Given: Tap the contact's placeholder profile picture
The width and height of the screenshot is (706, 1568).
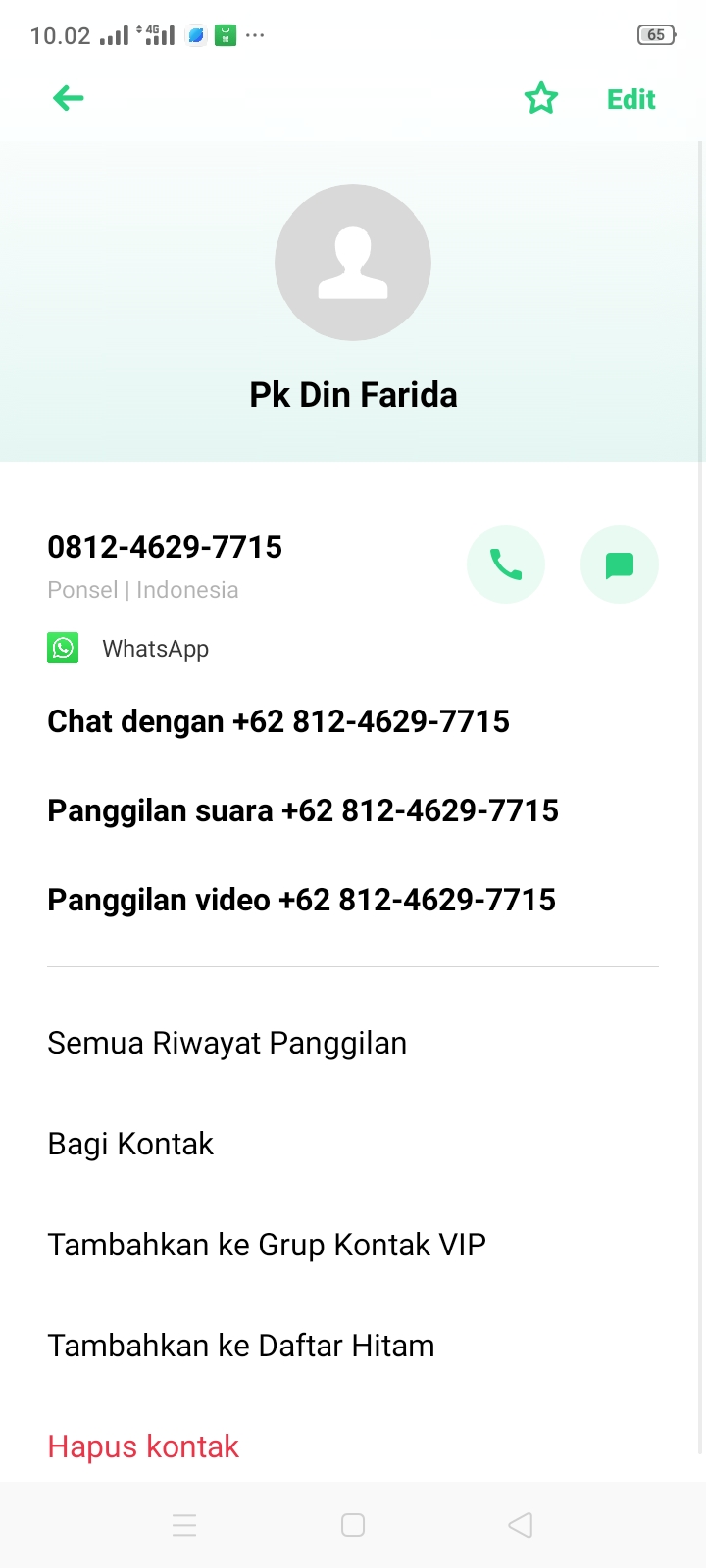Looking at the screenshot, I should point(353,263).
